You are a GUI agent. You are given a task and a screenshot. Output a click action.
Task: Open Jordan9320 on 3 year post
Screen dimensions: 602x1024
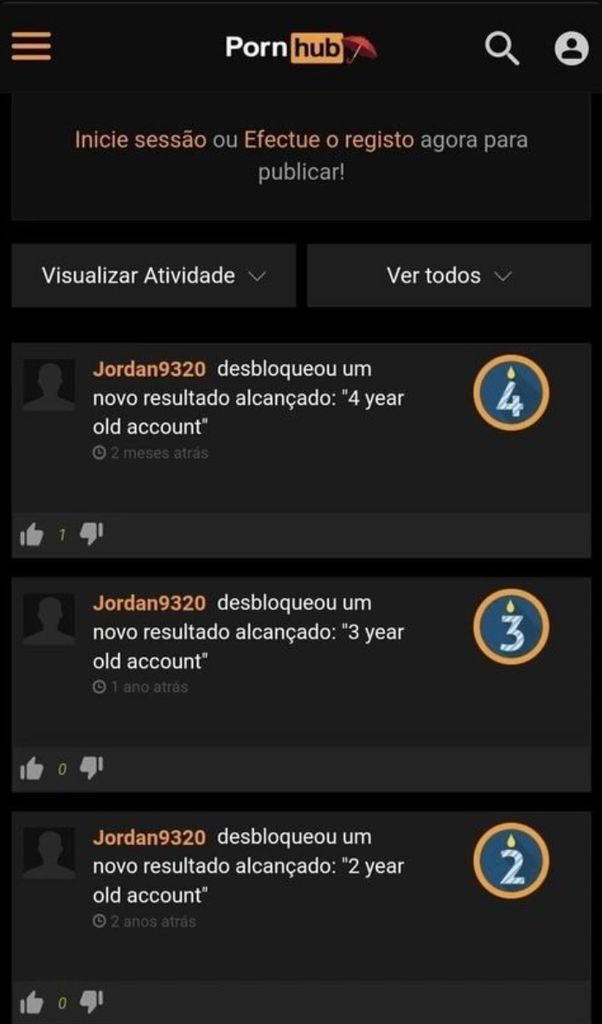(x=149, y=603)
